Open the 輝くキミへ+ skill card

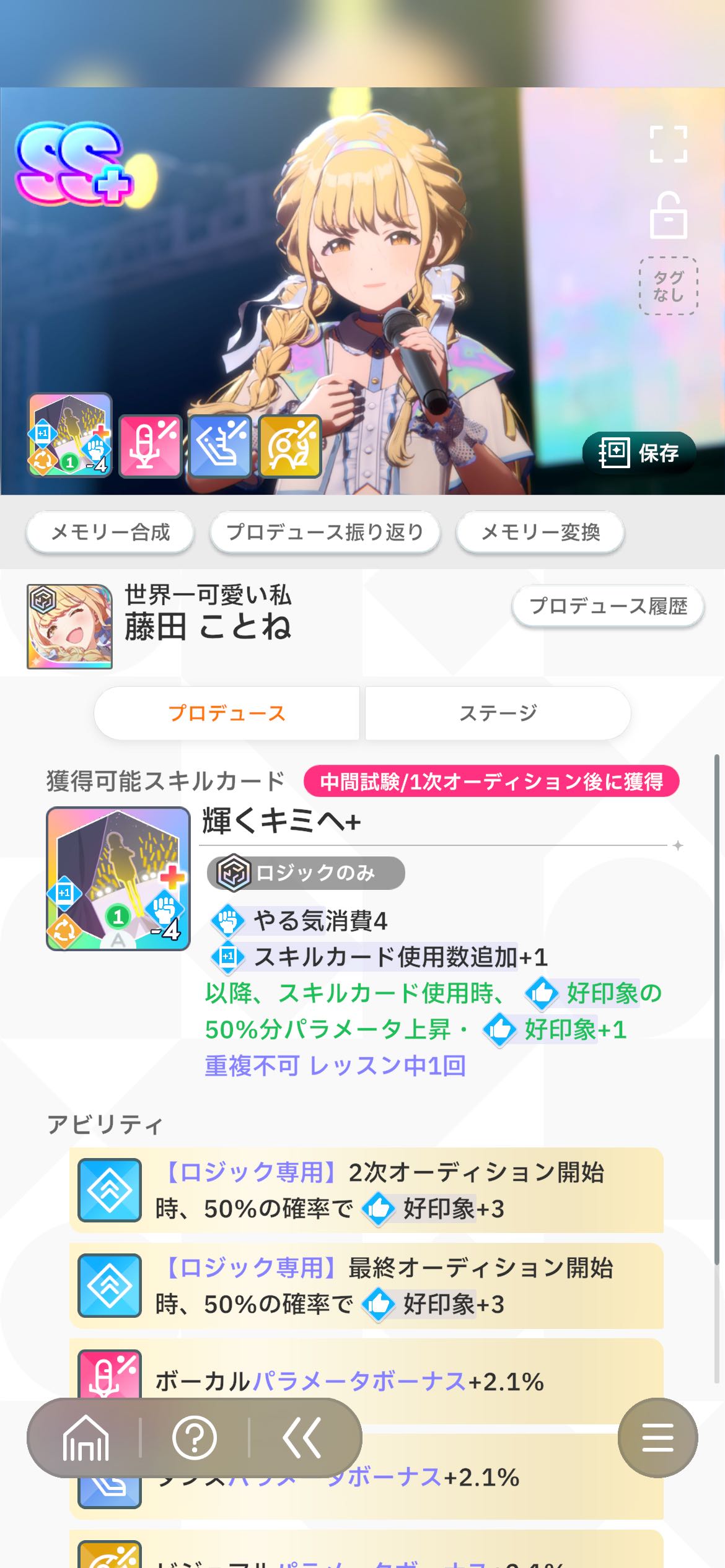click(118, 878)
